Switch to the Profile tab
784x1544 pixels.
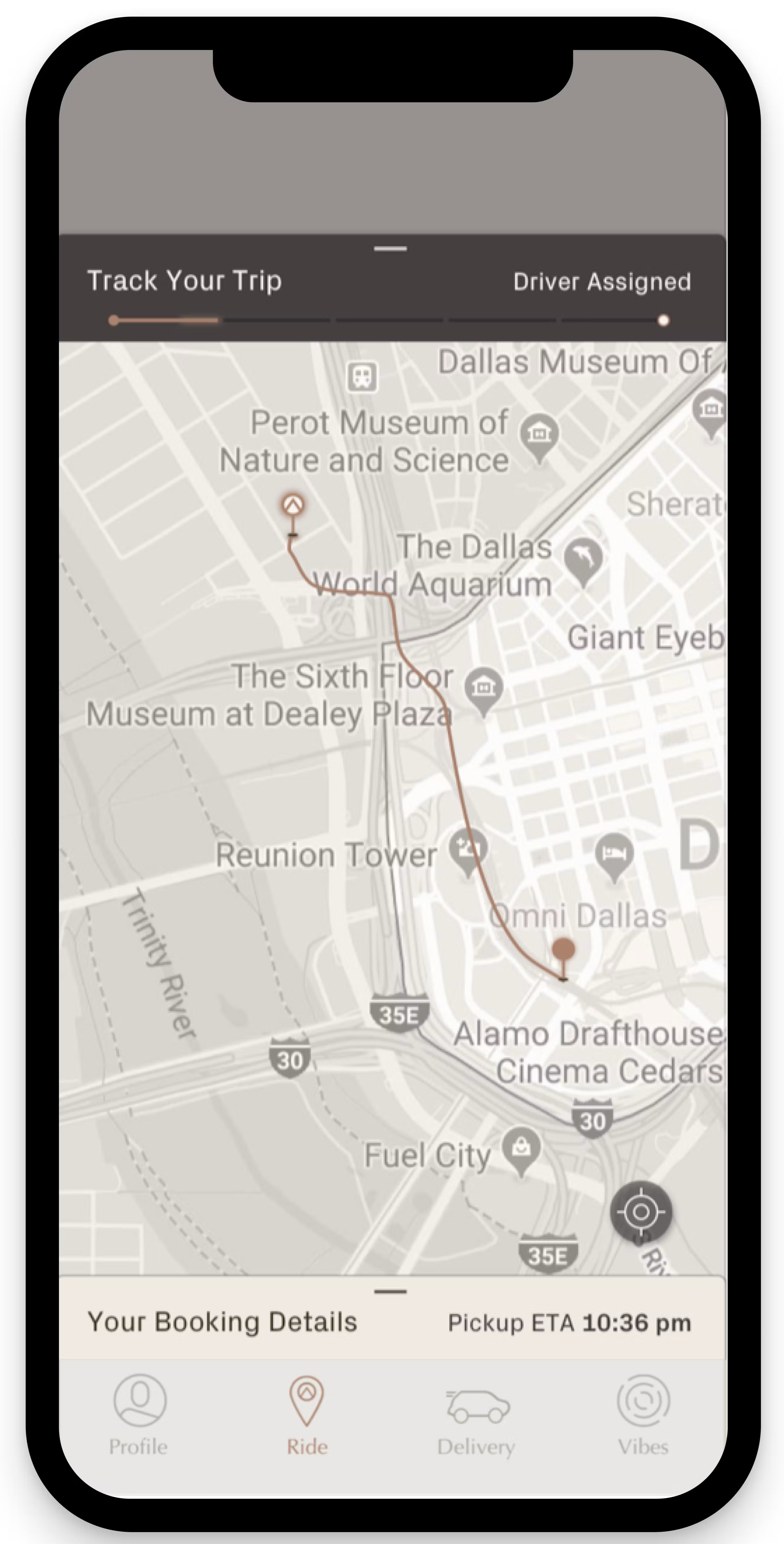139,1416
